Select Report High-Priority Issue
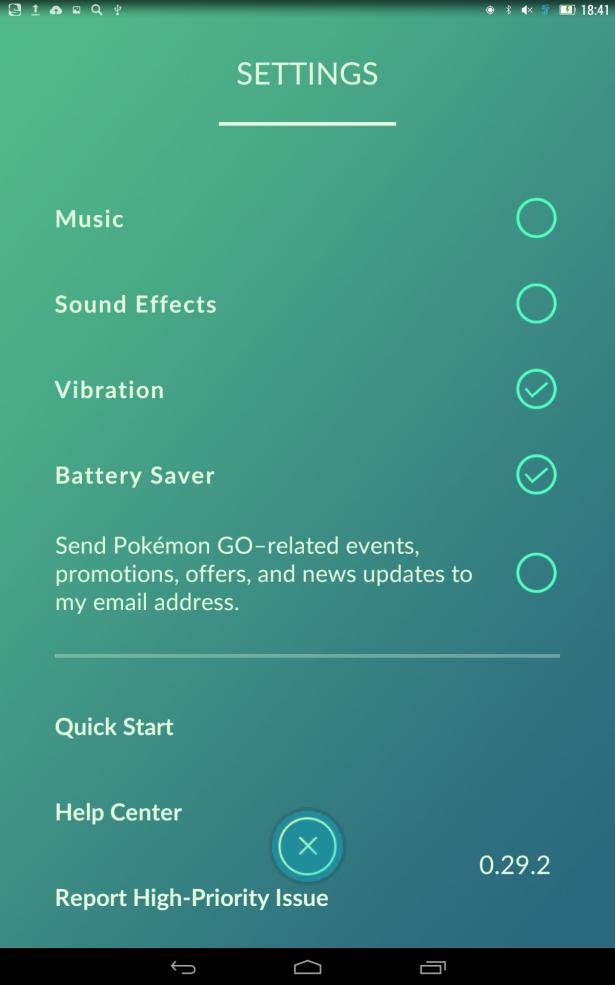The image size is (615, 985). 191,898
